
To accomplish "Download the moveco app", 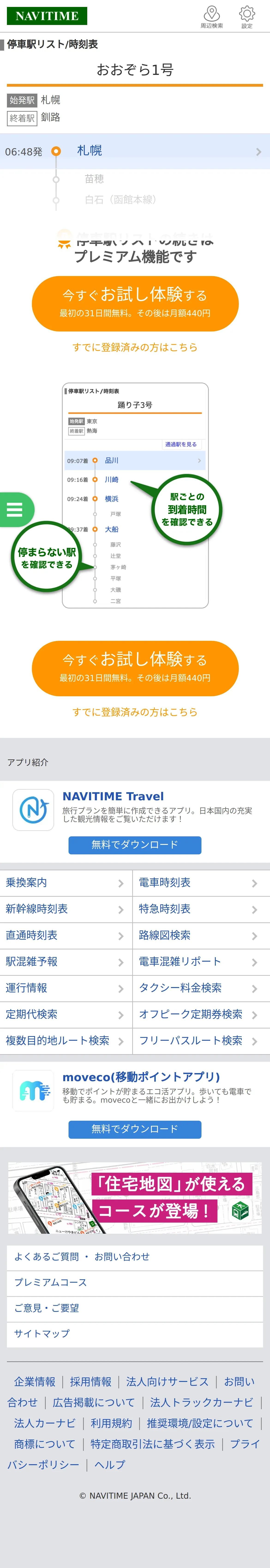I will (x=135, y=1129).
